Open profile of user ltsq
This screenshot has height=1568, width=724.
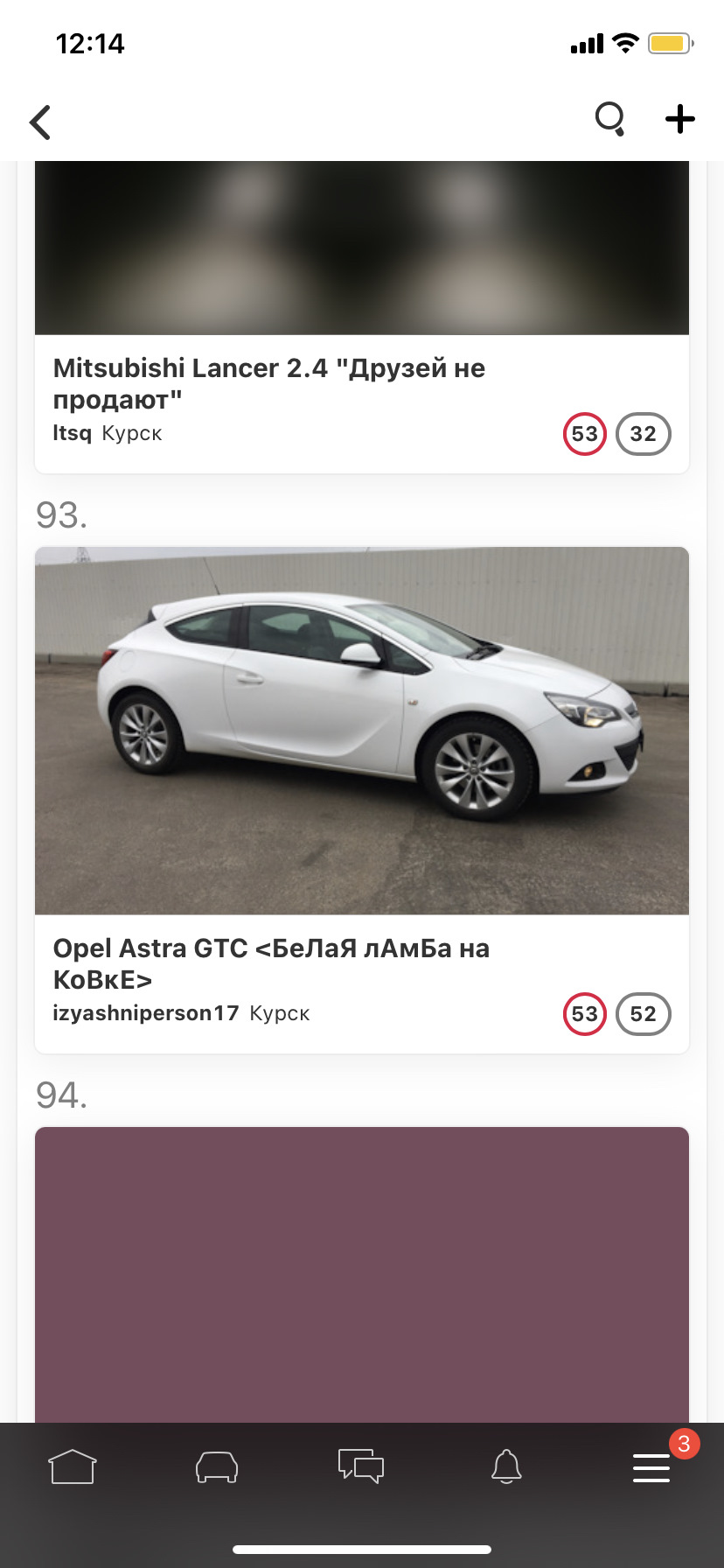tap(73, 433)
